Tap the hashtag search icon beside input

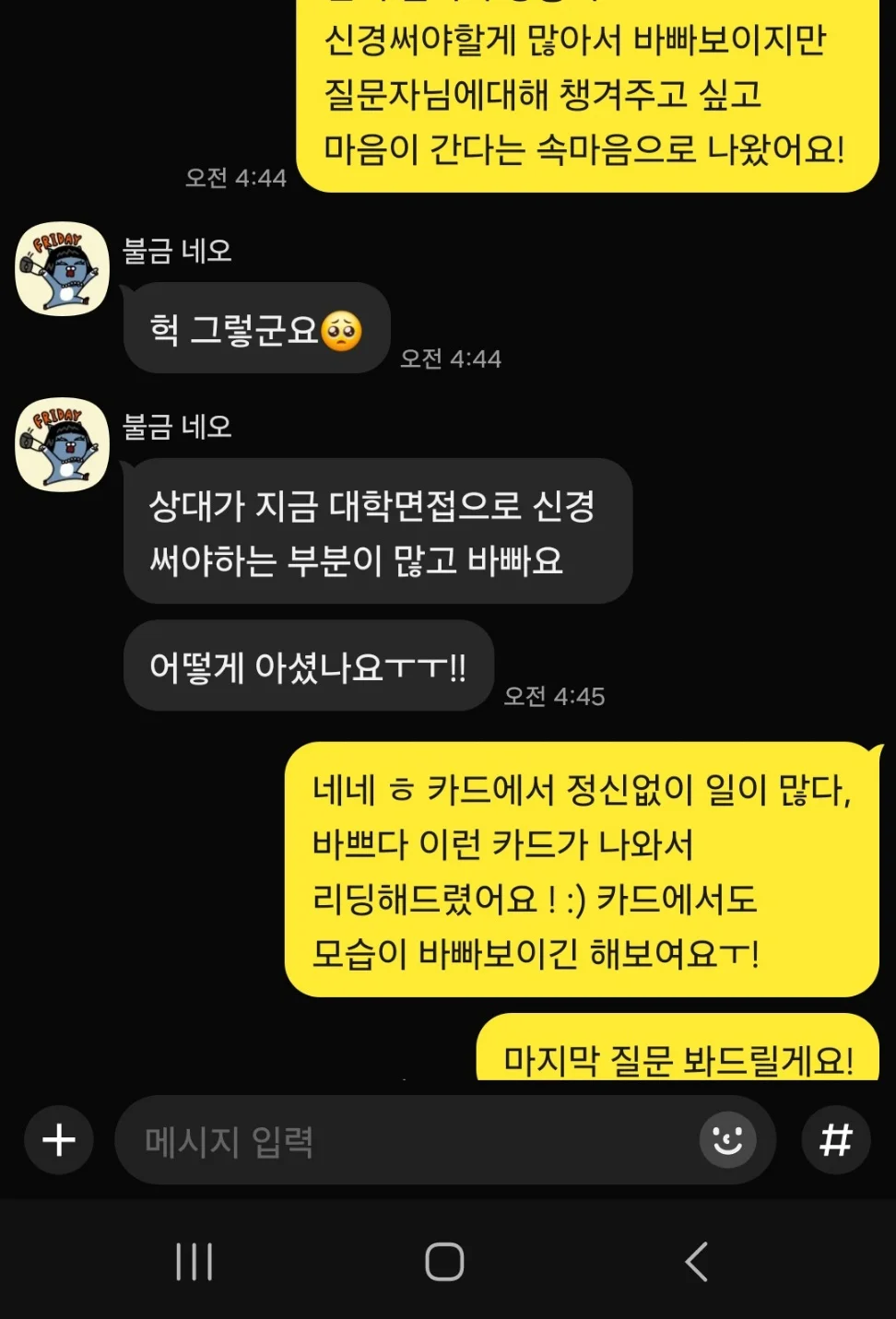tap(835, 1140)
